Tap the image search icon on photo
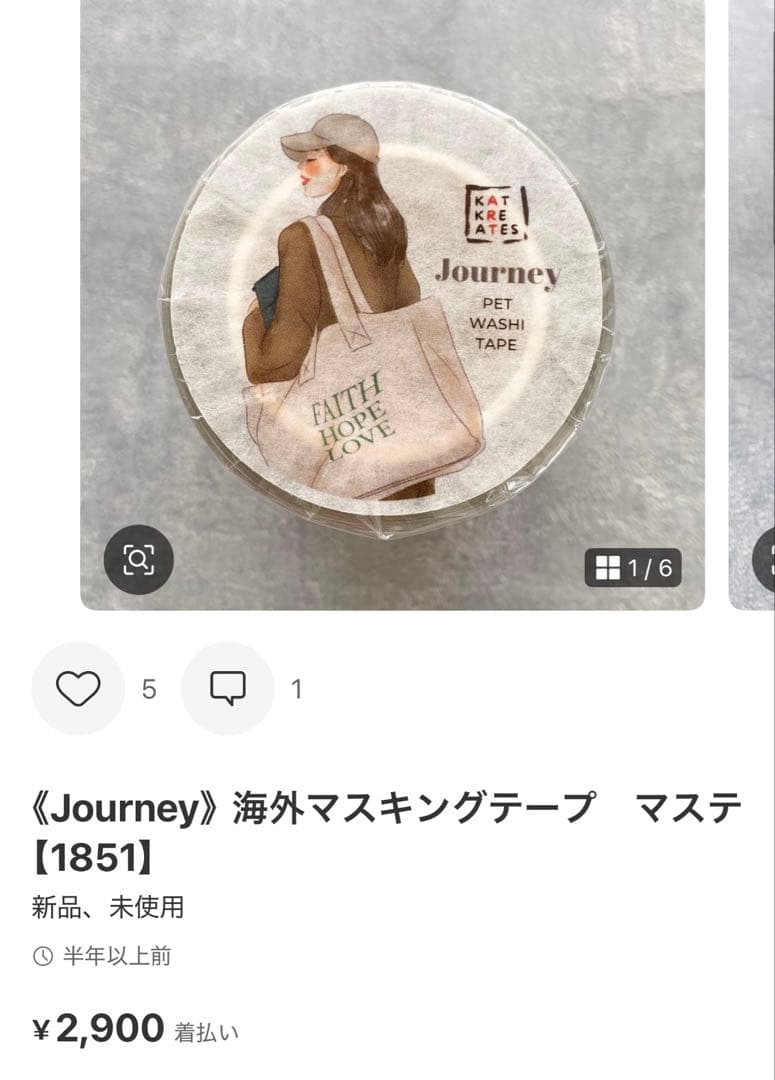This screenshot has height=1080, width=775. pos(139,560)
